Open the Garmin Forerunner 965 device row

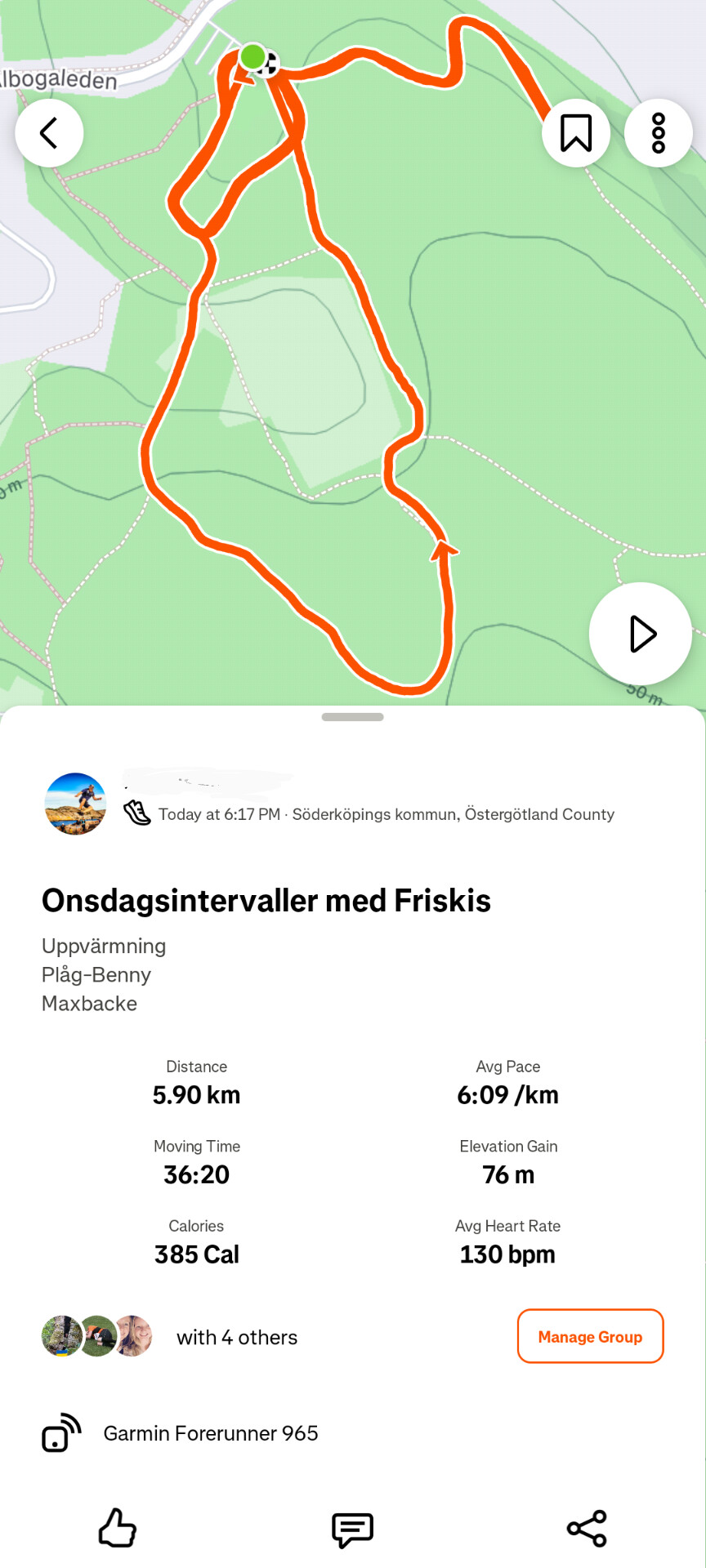coord(210,1433)
